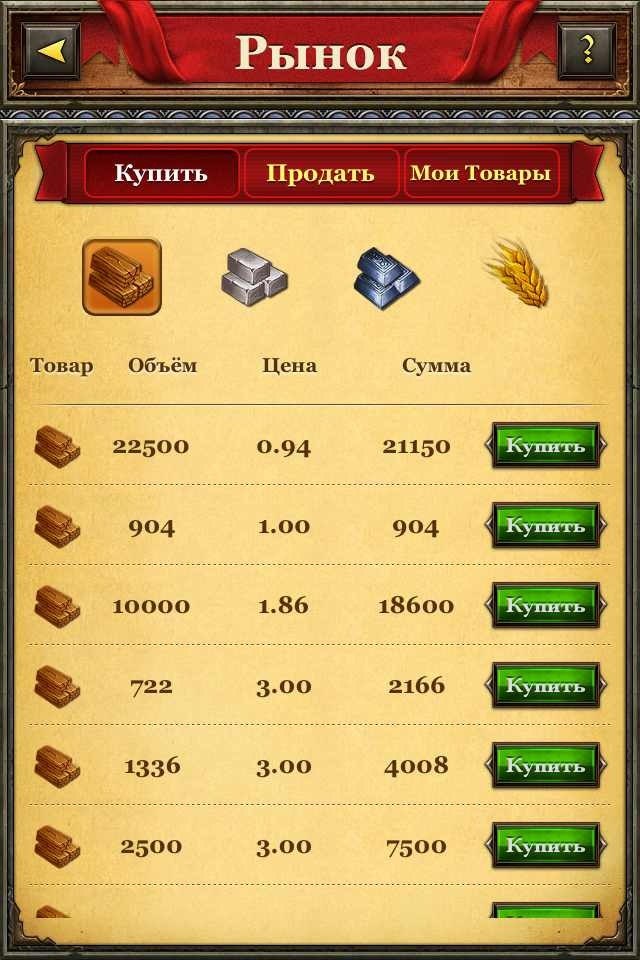The height and width of the screenshot is (960, 640).
Task: Buy the 722 wood lot for 2166
Action: point(545,685)
